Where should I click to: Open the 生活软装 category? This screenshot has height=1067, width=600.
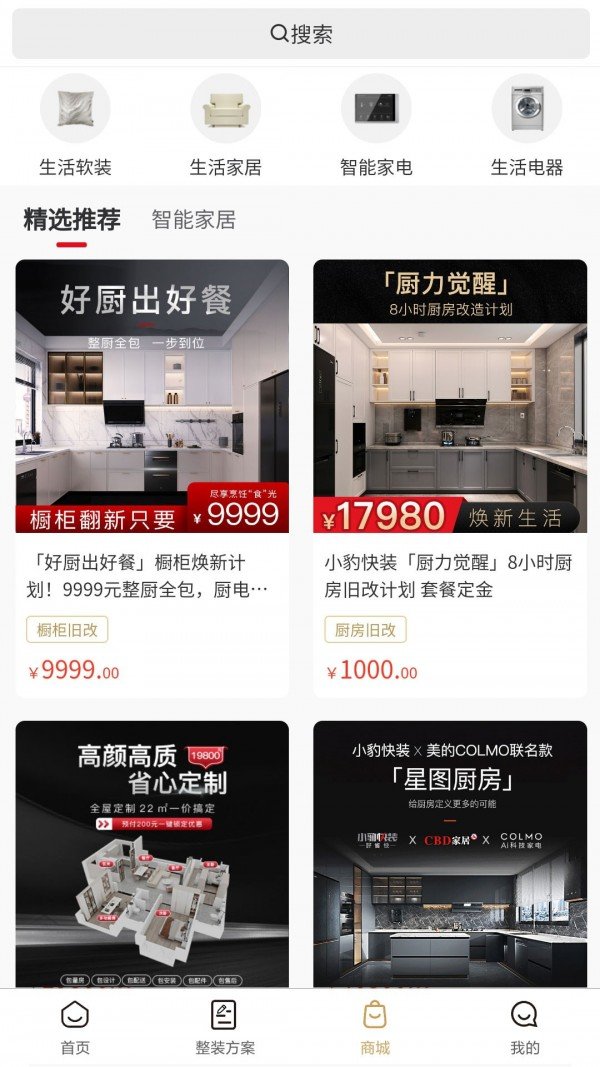click(x=75, y=126)
